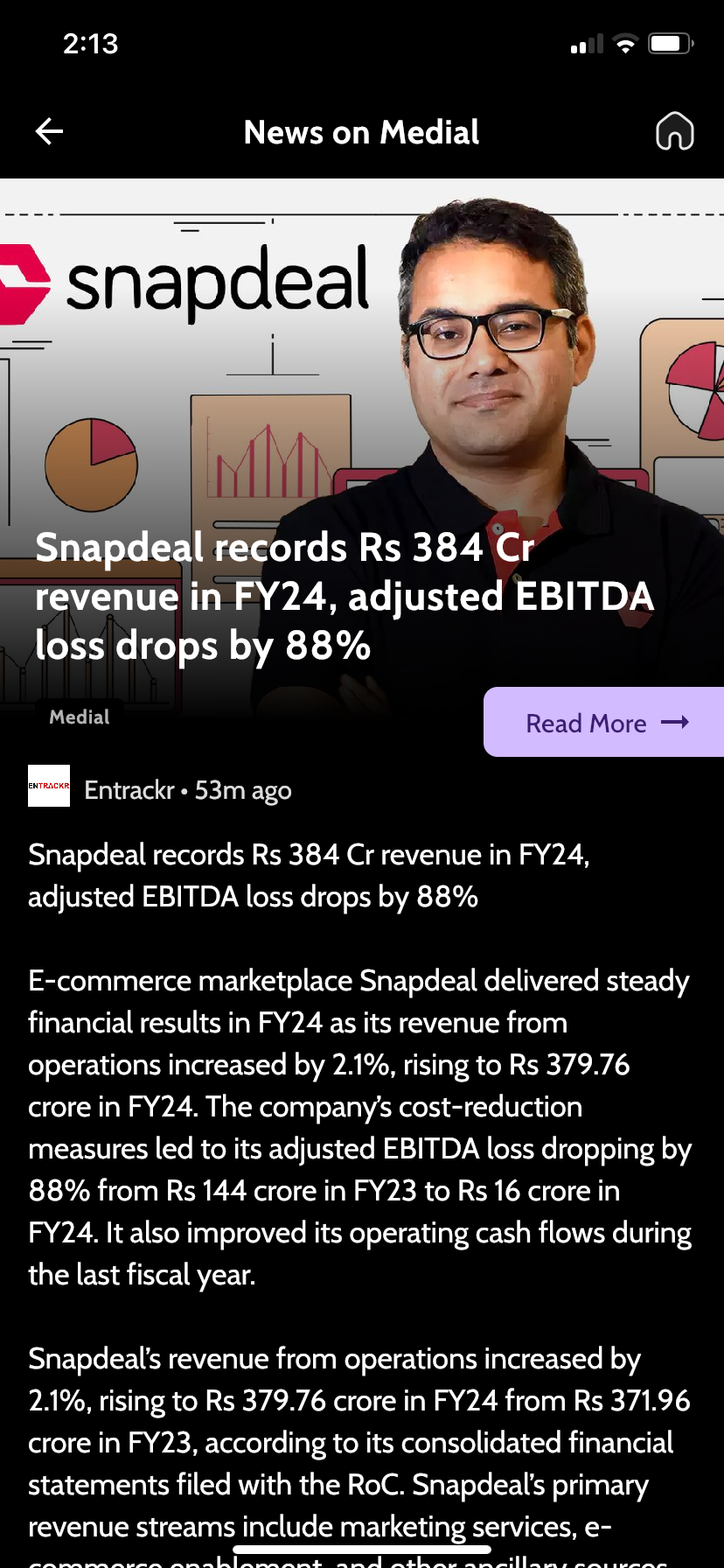Open the Medial tag on article image

[x=80, y=717]
